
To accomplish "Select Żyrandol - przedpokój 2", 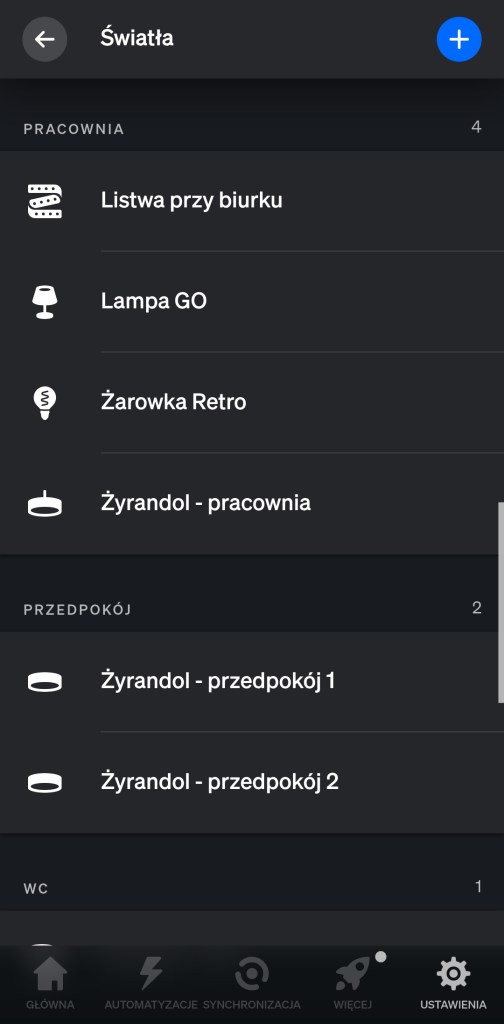I will 252,782.
